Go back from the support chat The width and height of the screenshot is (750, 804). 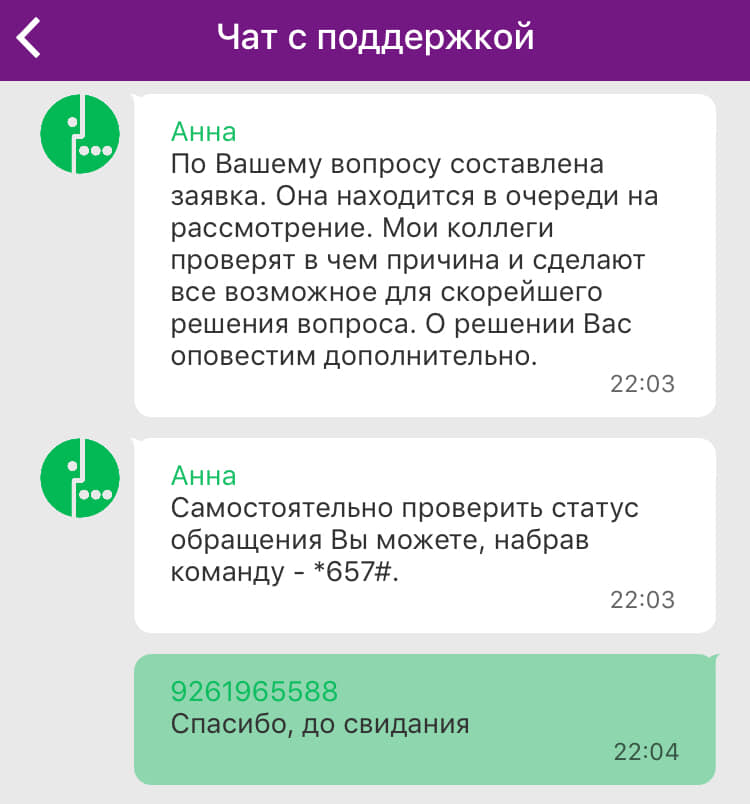click(30, 38)
